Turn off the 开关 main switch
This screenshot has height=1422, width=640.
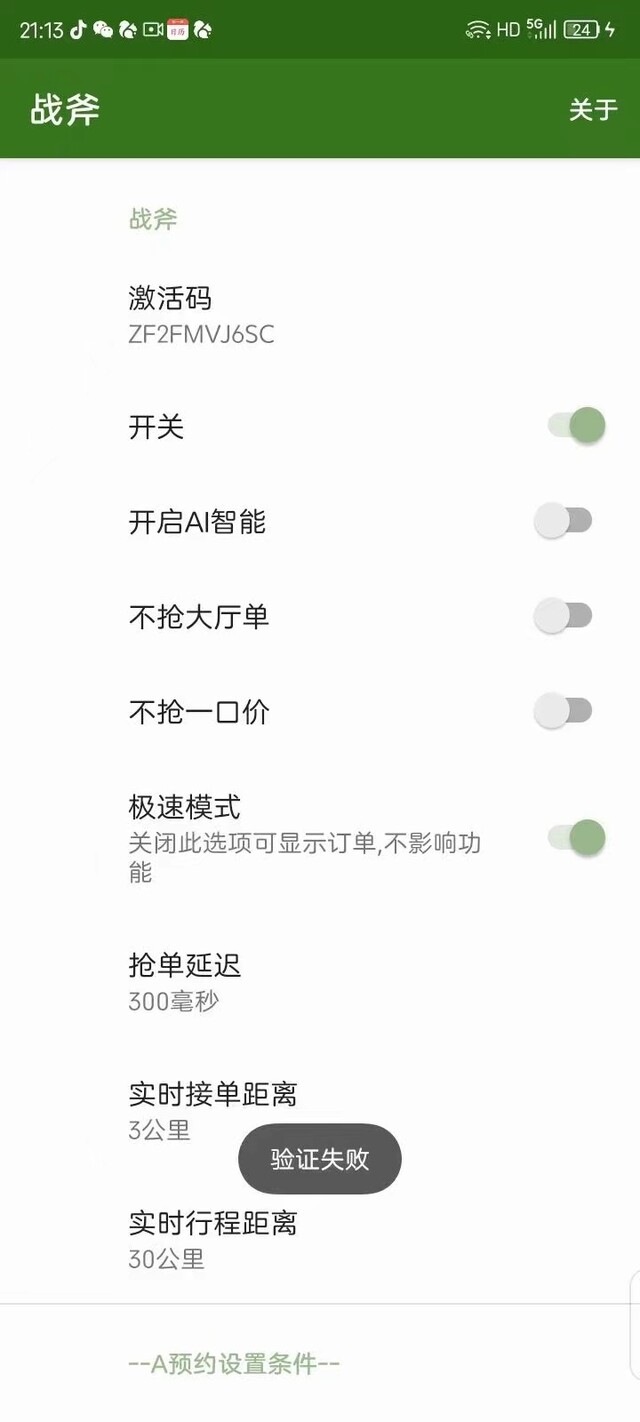click(576, 426)
